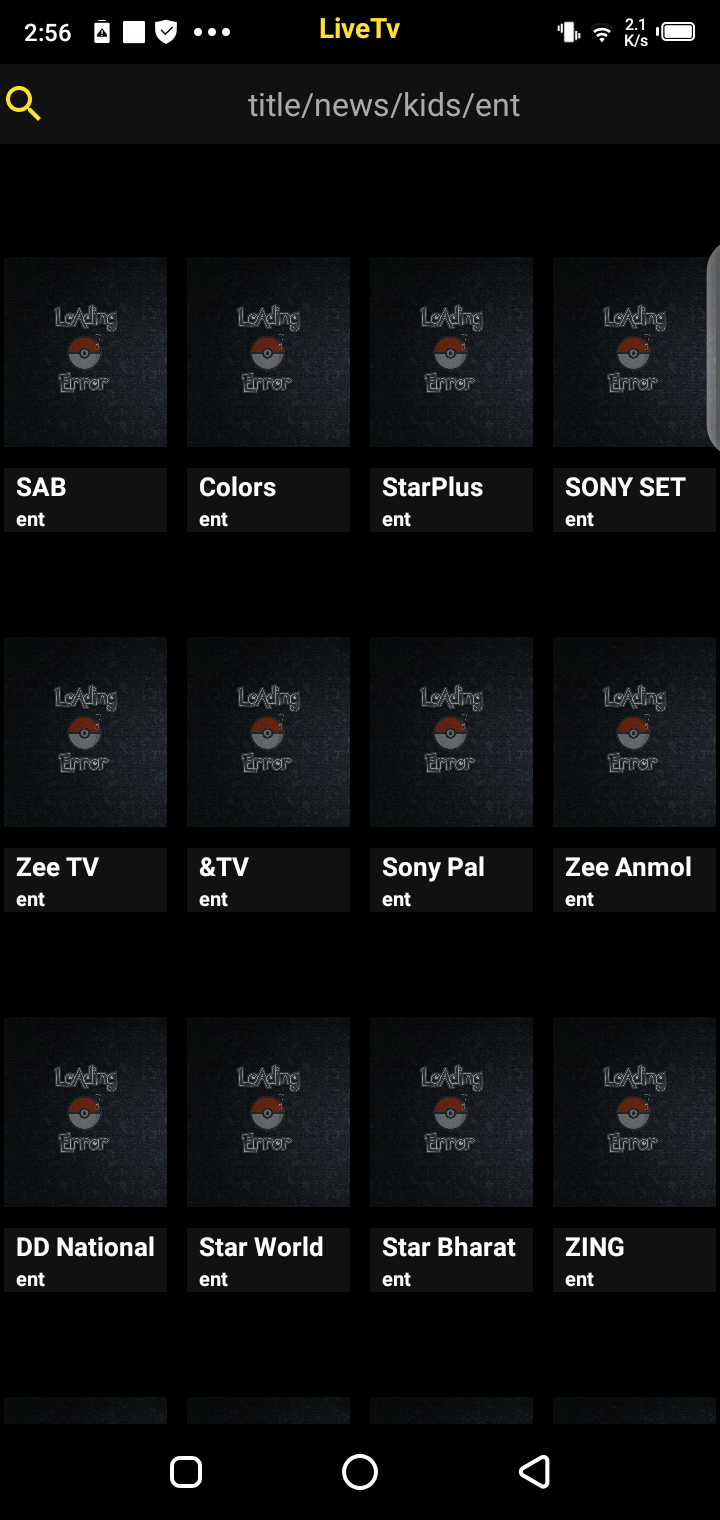Play the &TV channel
Viewport: 720px width, 1520px height.
268,732
